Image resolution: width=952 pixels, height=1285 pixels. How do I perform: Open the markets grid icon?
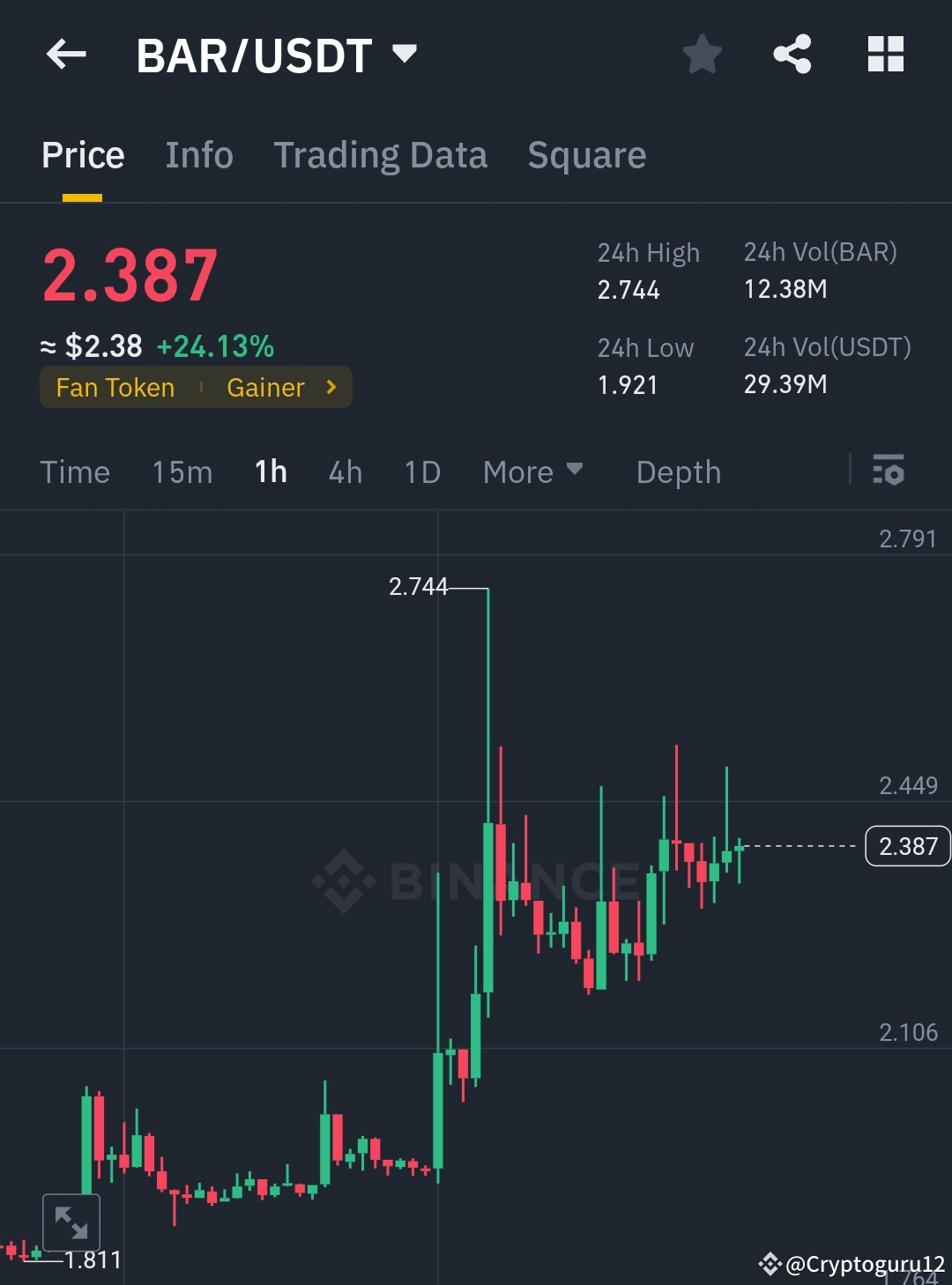tap(884, 54)
